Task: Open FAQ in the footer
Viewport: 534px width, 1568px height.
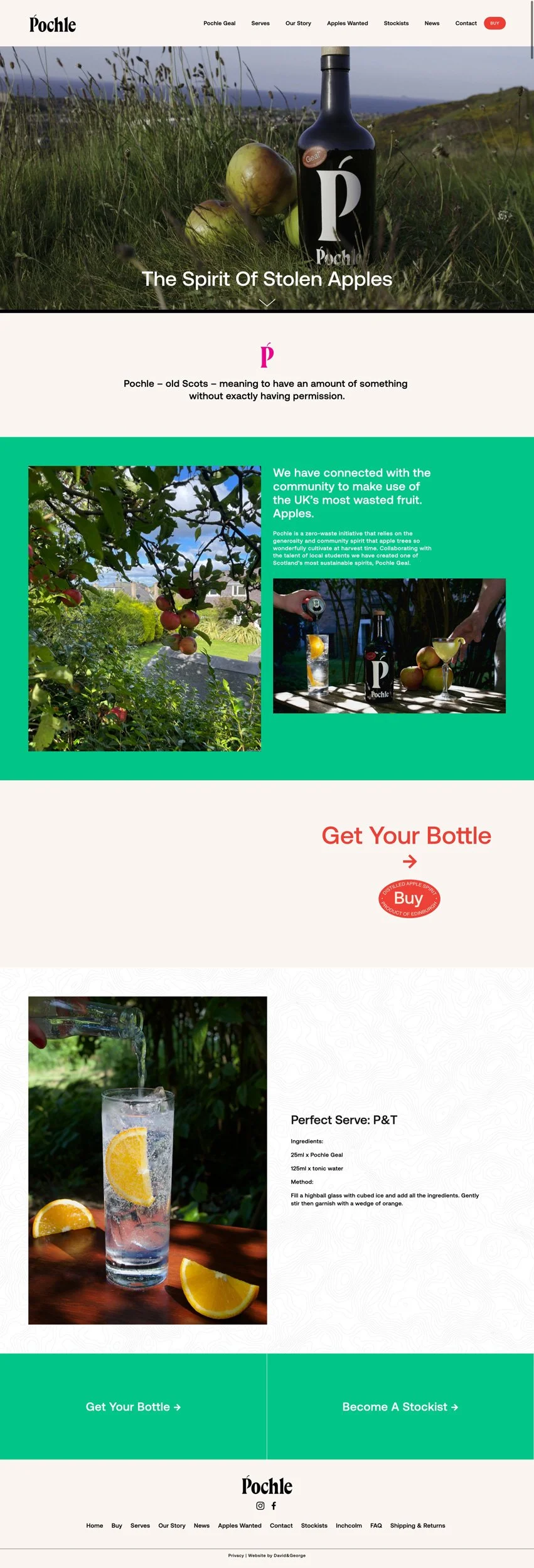Action: [x=376, y=1525]
